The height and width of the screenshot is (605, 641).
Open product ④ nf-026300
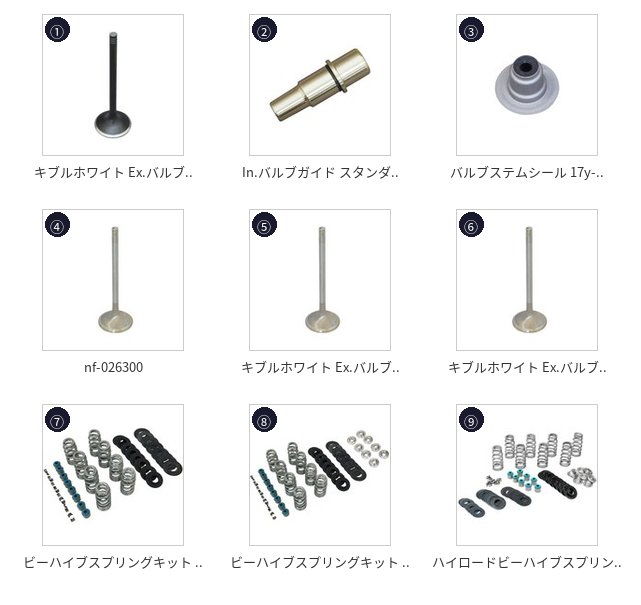(x=113, y=280)
